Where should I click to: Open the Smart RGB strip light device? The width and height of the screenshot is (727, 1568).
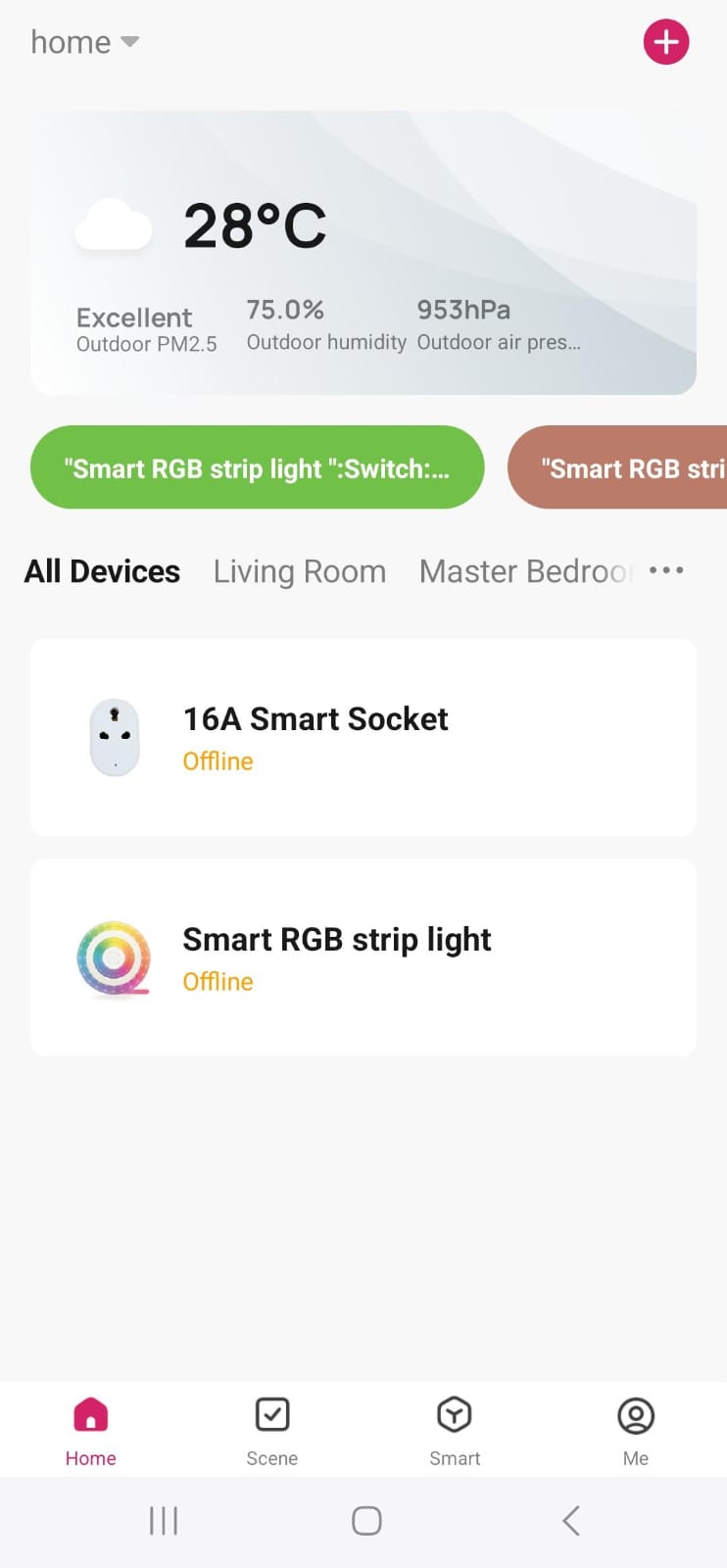pos(363,957)
